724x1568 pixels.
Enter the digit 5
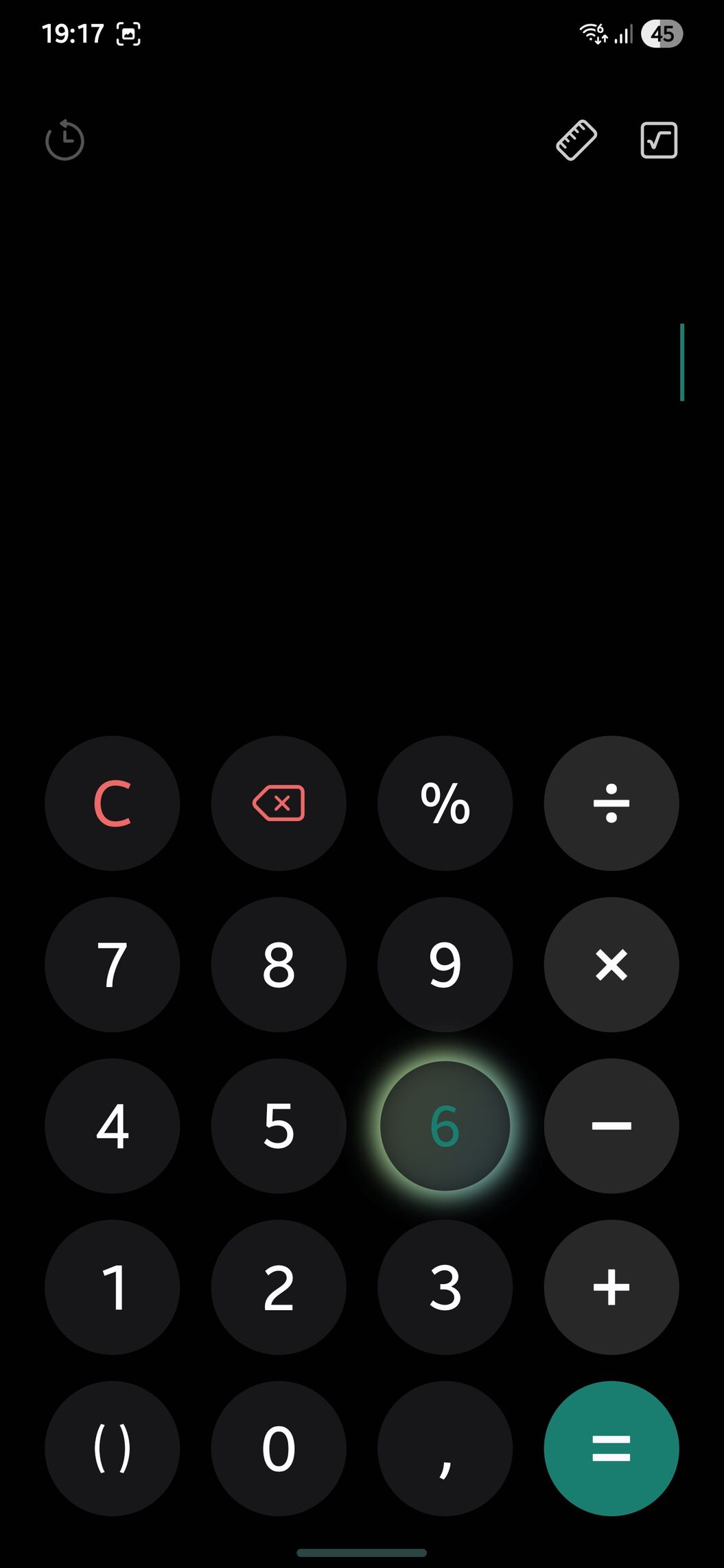pos(279,1126)
